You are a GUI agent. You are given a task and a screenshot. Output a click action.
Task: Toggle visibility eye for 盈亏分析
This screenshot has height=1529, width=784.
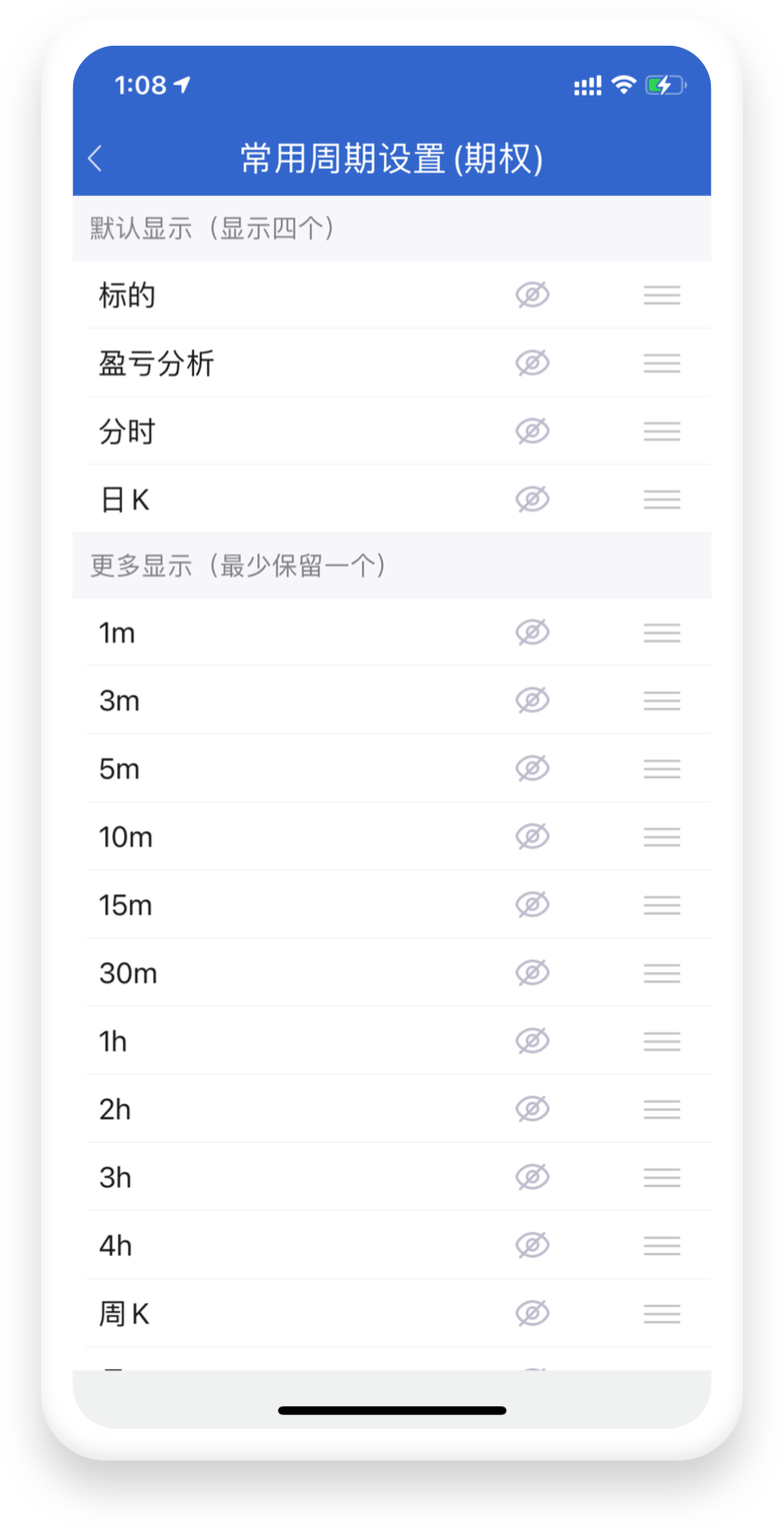(x=532, y=364)
